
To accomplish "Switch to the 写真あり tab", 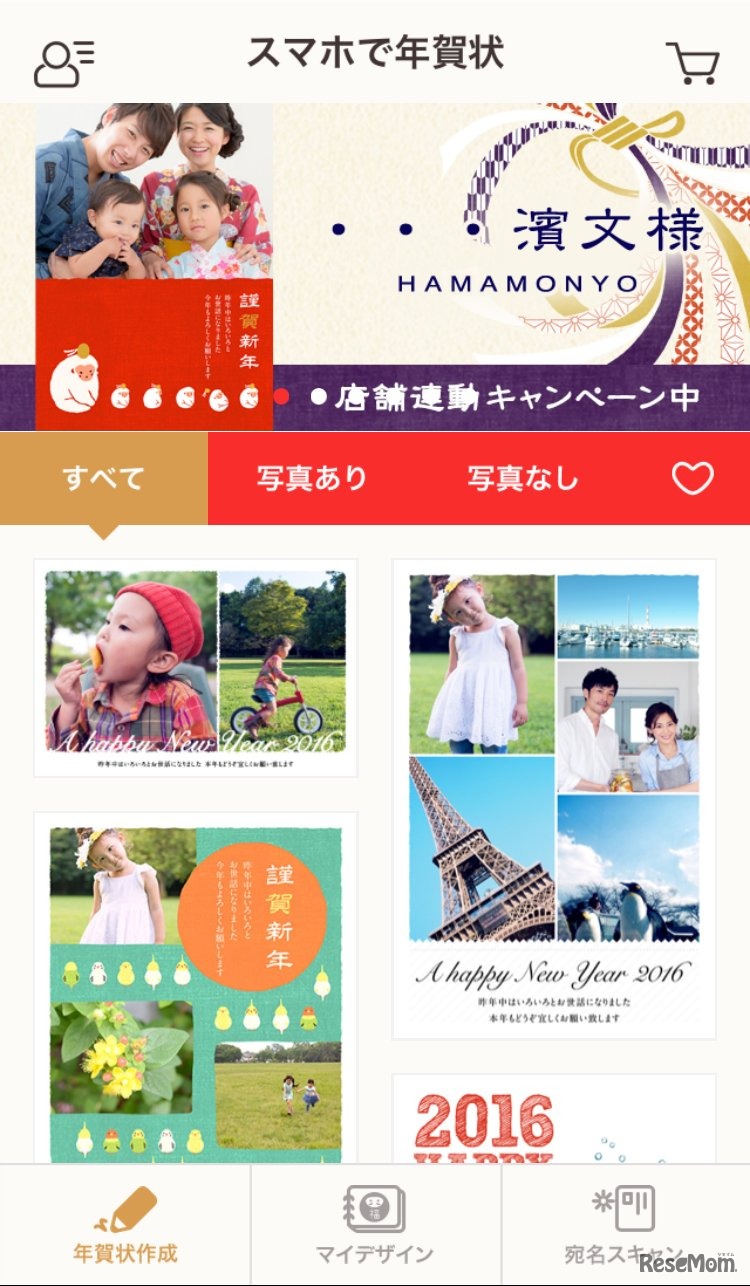I will pos(312,478).
